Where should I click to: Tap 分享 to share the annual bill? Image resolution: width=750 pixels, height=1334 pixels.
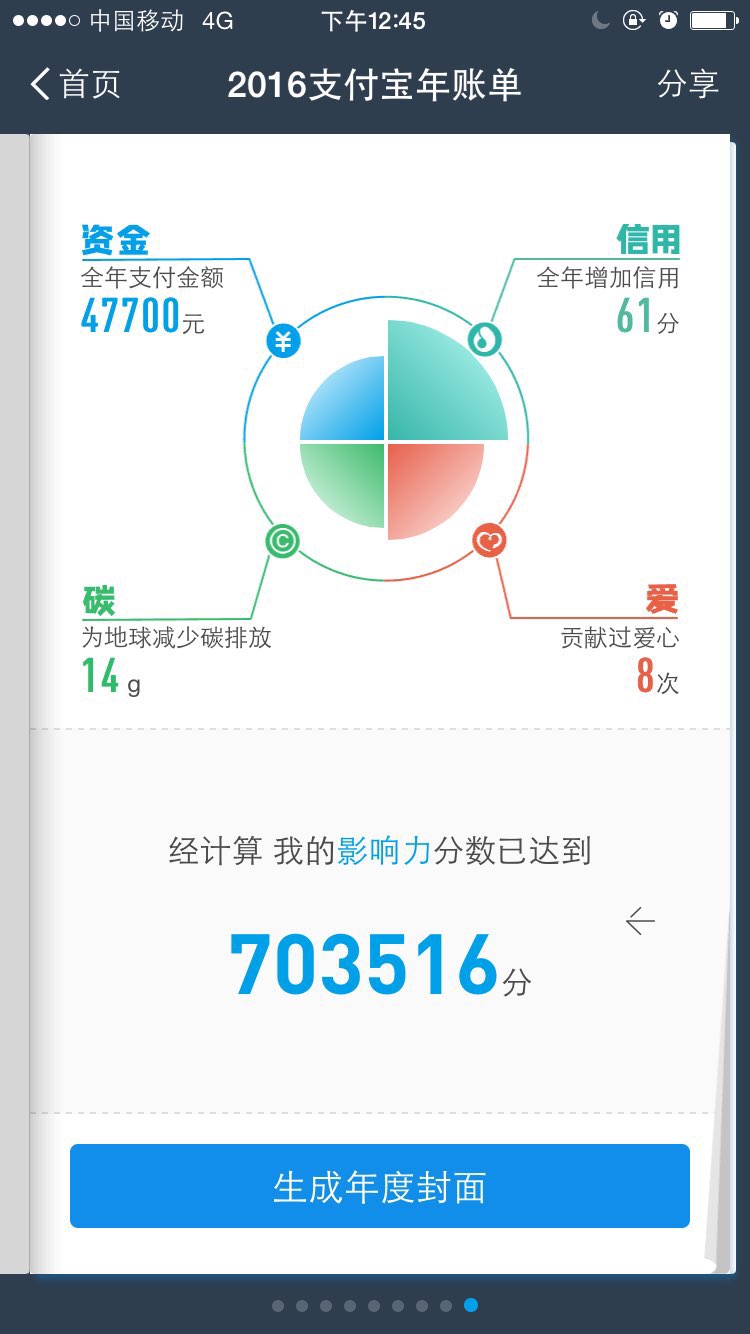coord(688,85)
